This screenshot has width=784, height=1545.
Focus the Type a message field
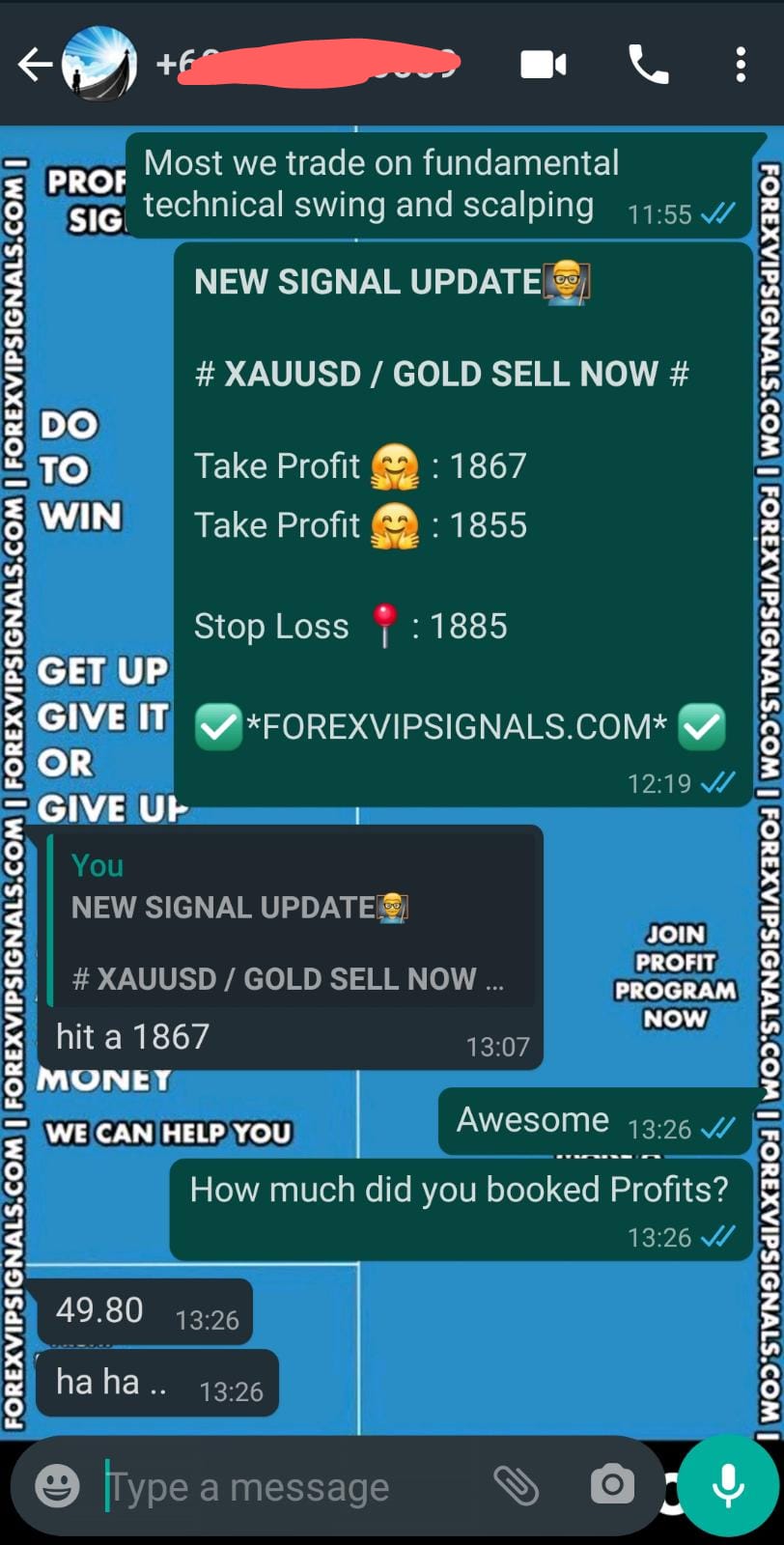(x=290, y=1487)
